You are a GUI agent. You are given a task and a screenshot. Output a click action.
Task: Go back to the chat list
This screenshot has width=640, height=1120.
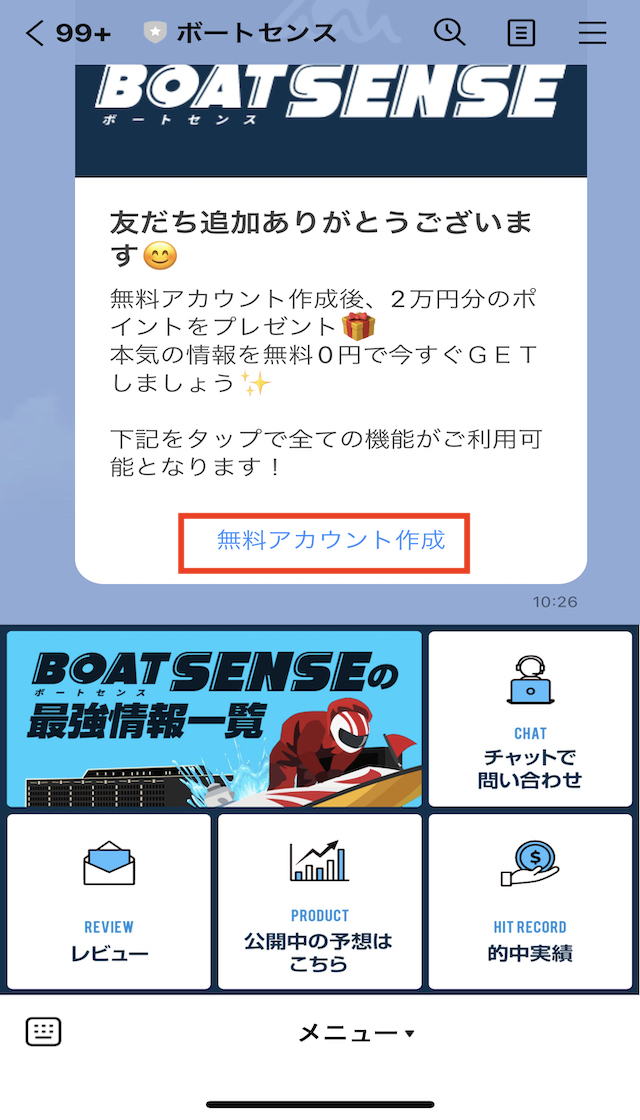36,33
